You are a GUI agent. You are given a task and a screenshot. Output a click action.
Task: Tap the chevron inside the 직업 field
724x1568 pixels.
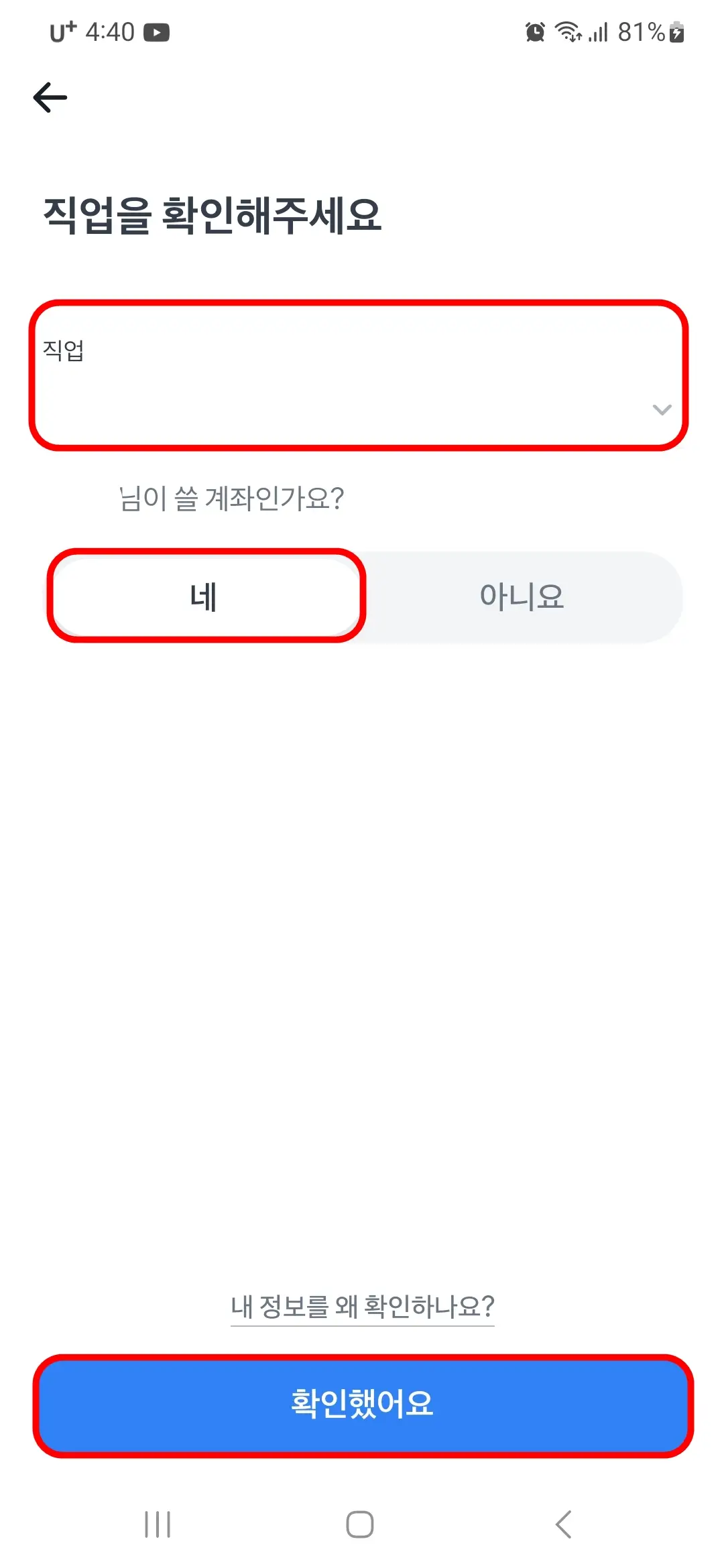(662, 410)
